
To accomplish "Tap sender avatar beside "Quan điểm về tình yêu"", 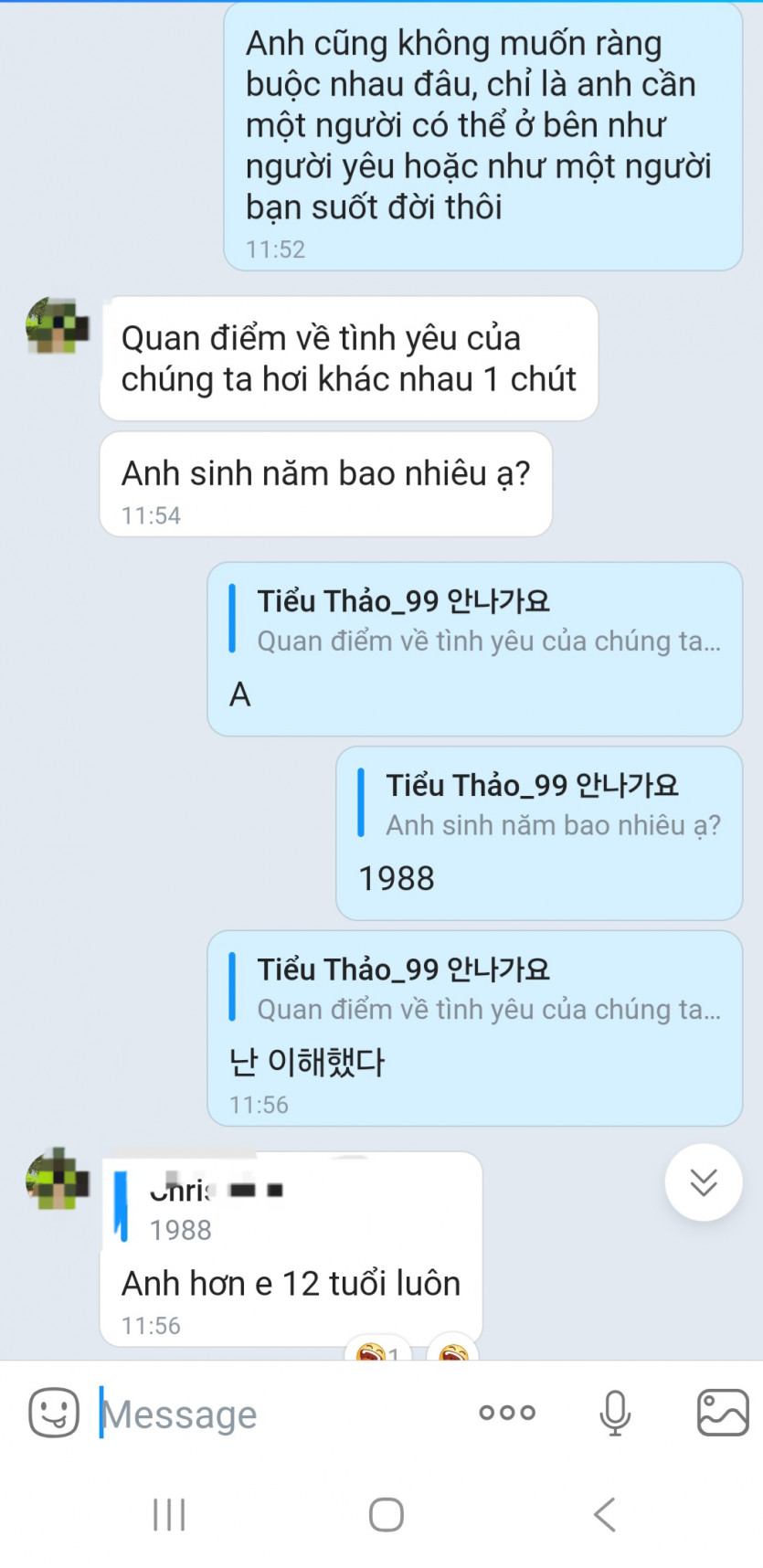I will pyautogui.click(x=58, y=325).
